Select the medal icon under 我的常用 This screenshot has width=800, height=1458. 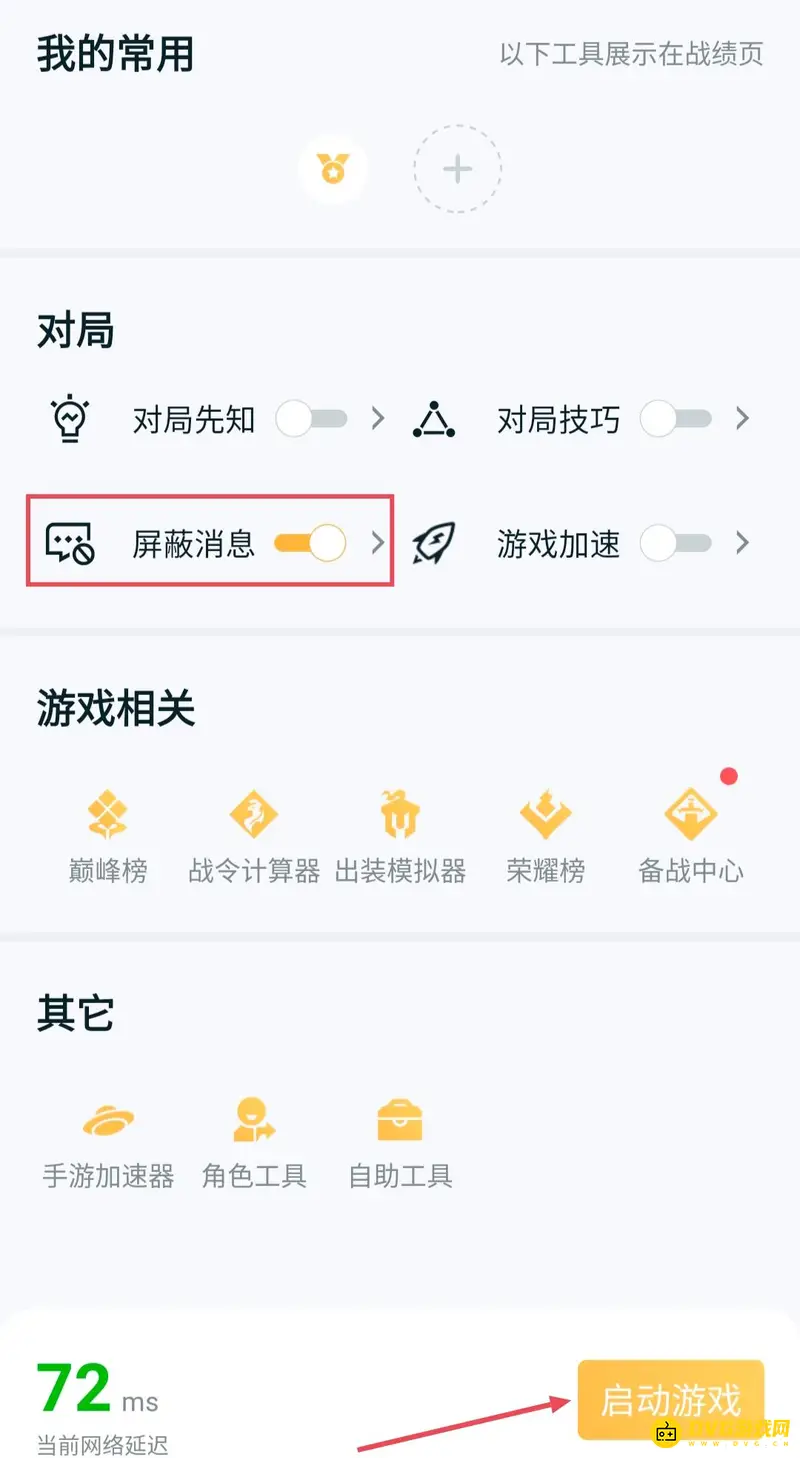pos(334,168)
